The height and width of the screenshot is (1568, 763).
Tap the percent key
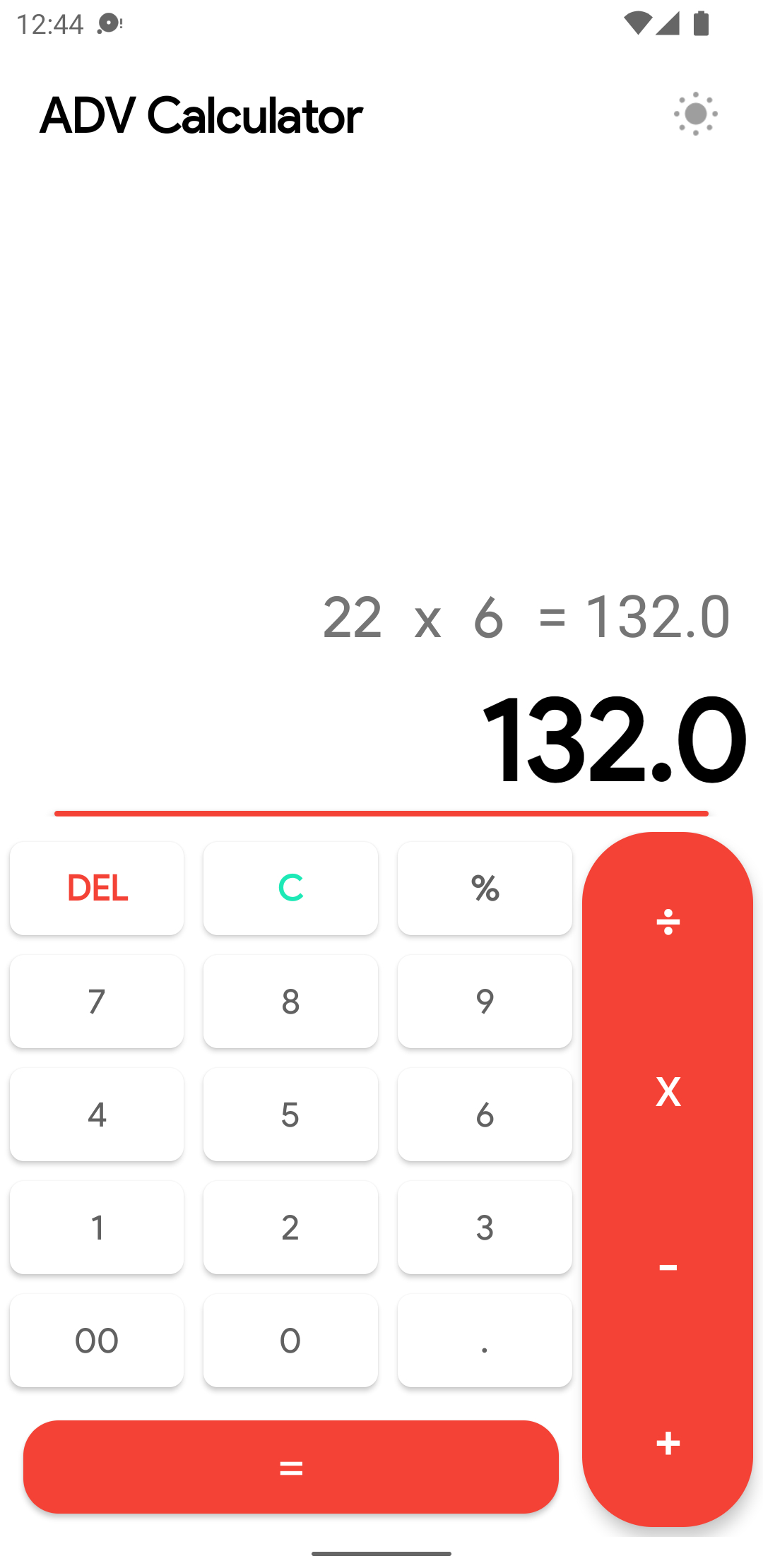[485, 888]
